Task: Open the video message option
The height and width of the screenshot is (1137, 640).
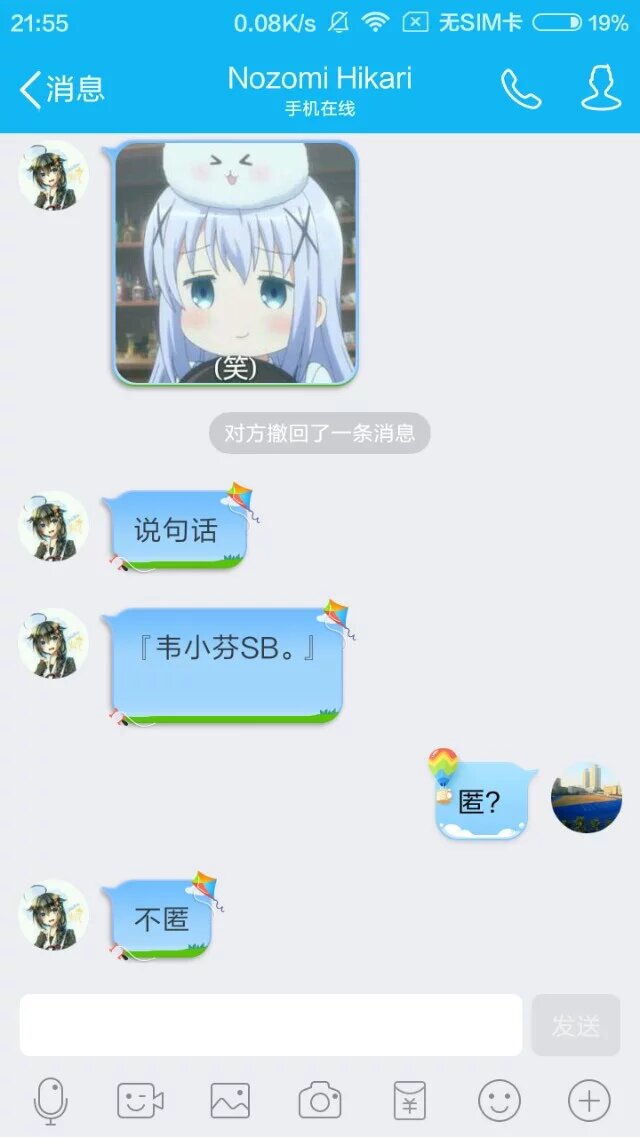Action: (x=140, y=1101)
